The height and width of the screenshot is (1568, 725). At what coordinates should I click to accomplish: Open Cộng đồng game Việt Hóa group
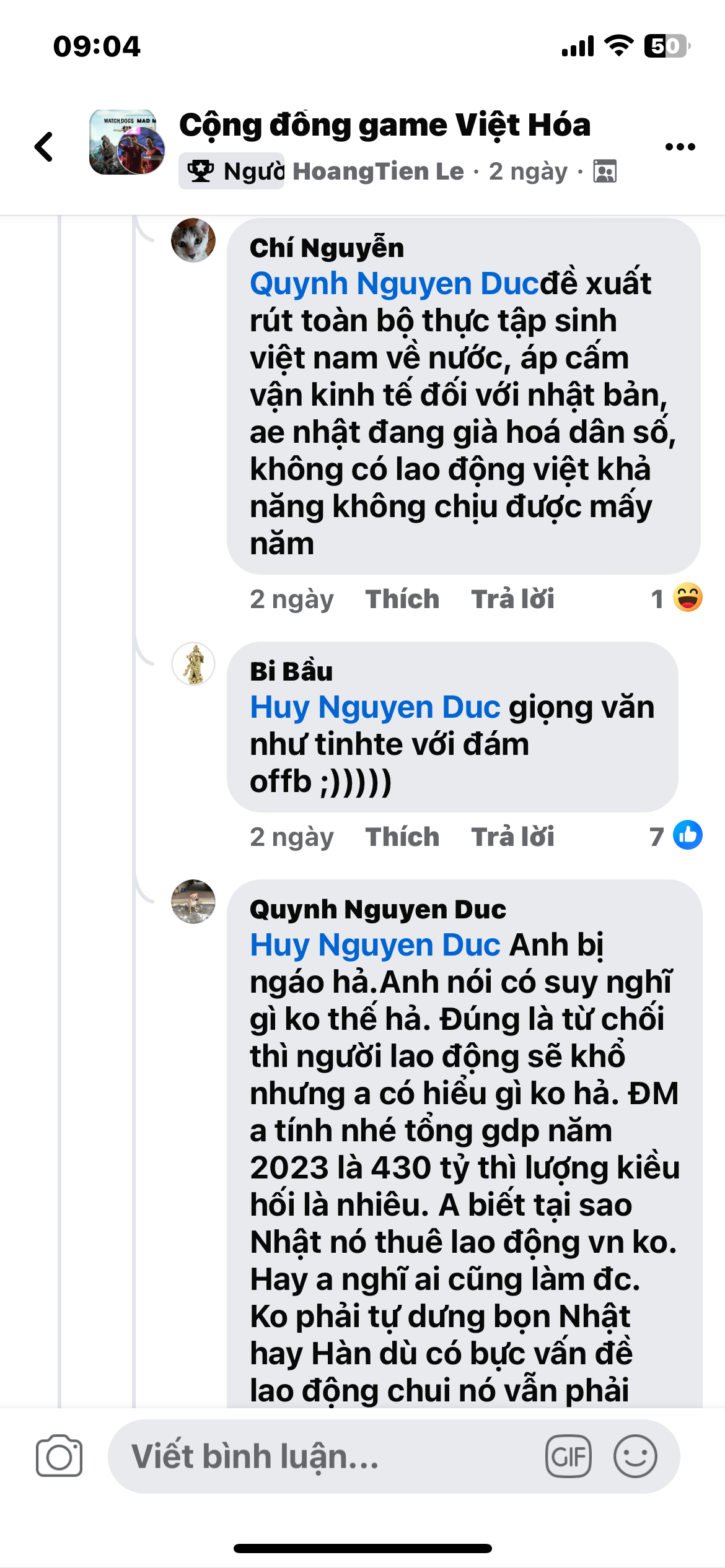[x=384, y=125]
